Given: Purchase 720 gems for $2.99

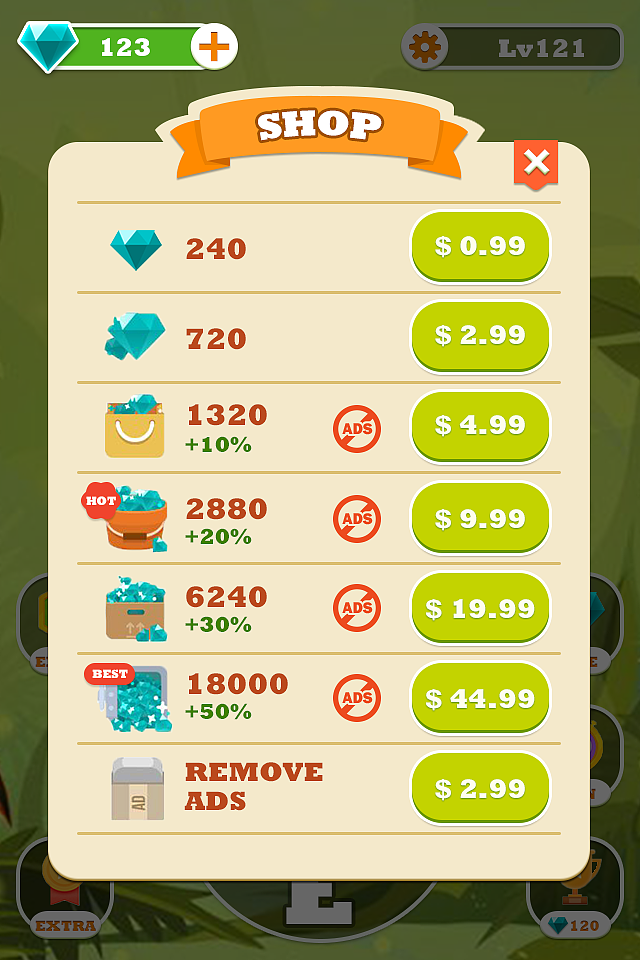Looking at the screenshot, I should [480, 336].
